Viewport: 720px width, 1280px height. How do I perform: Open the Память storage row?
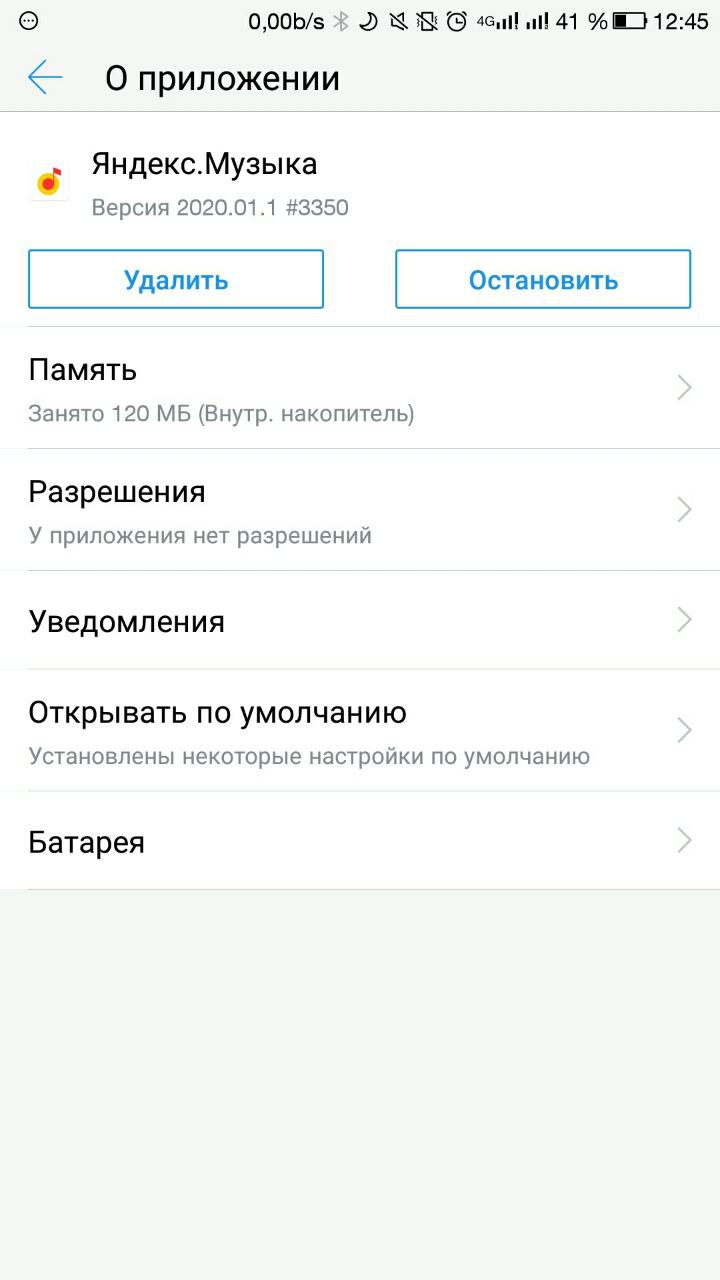pos(360,388)
